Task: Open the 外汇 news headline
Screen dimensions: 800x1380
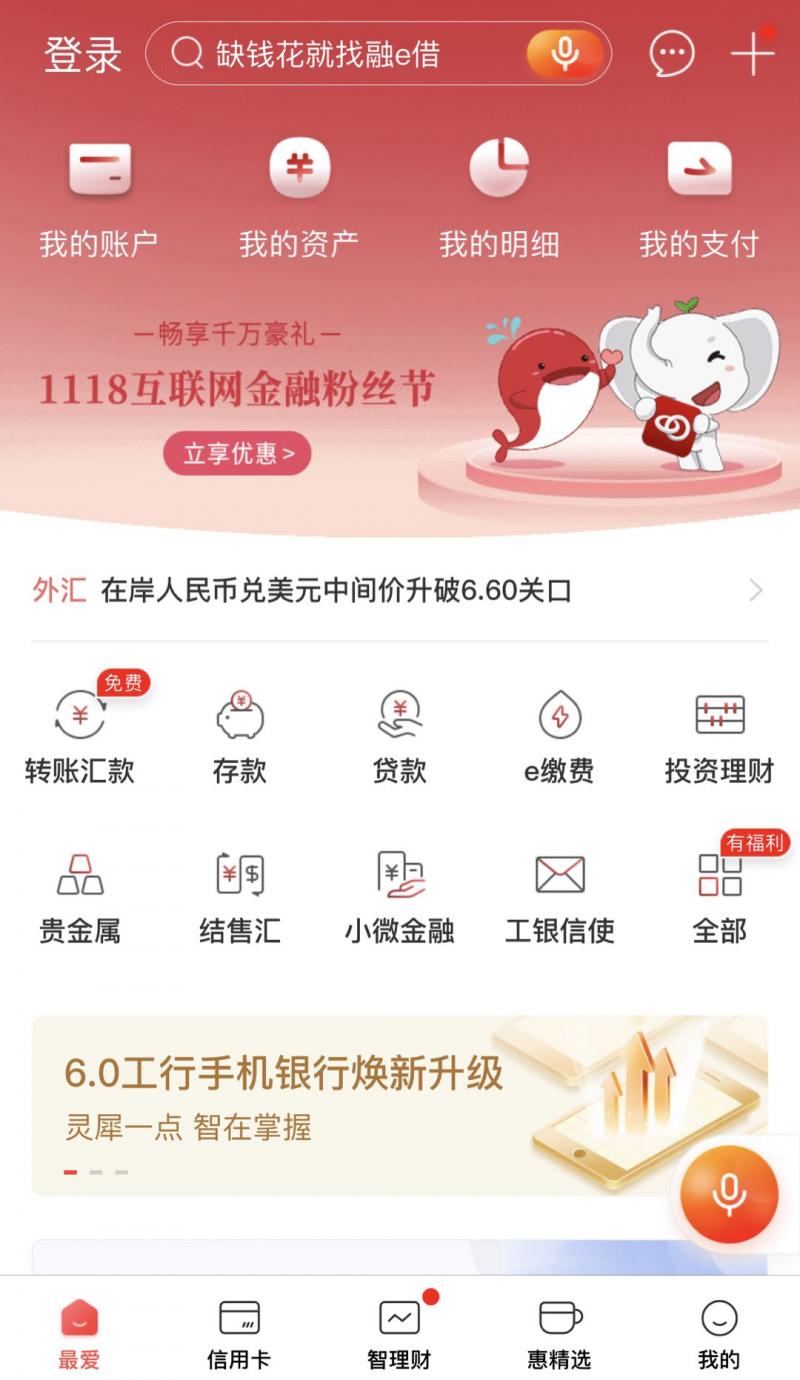Action: [400, 591]
